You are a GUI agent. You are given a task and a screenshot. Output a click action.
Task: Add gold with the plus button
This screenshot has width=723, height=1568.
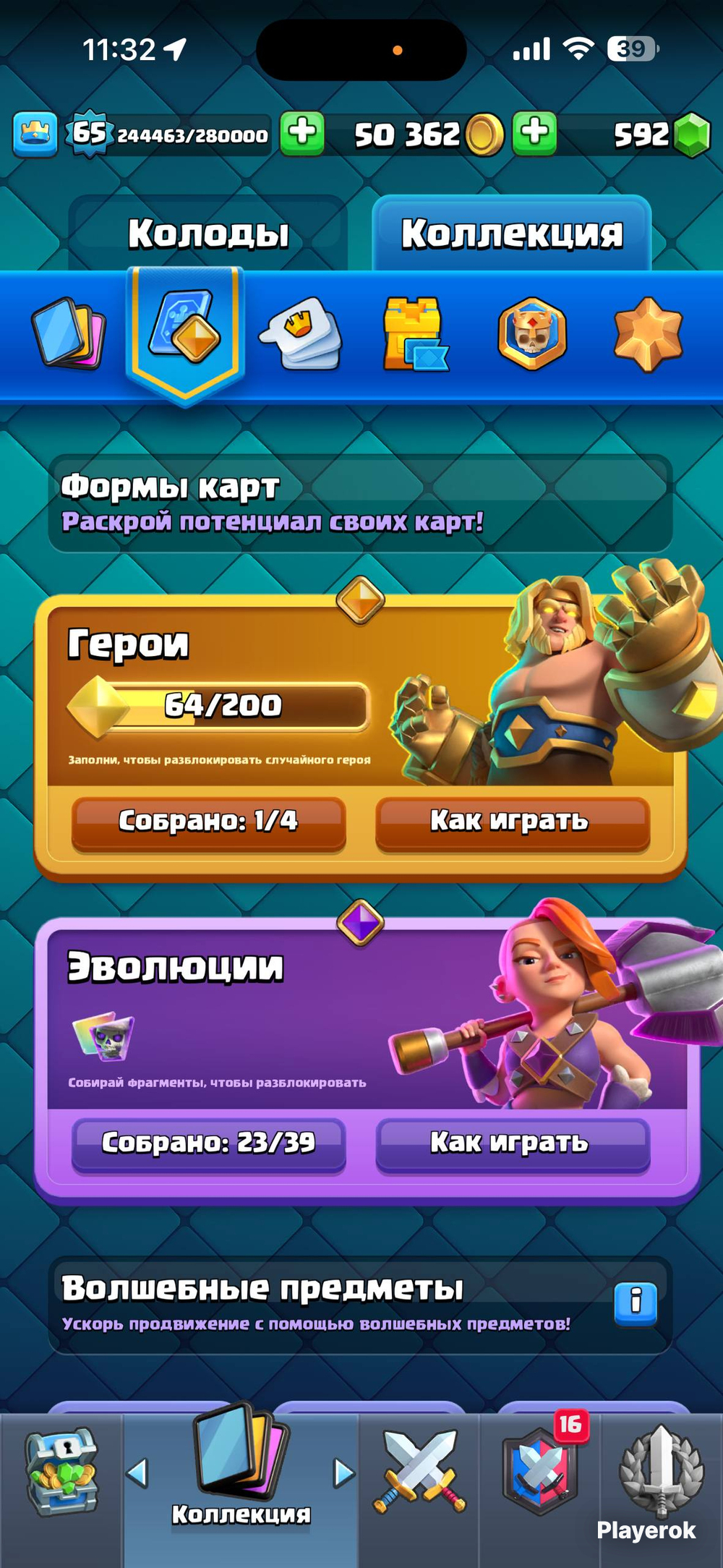pos(534,134)
